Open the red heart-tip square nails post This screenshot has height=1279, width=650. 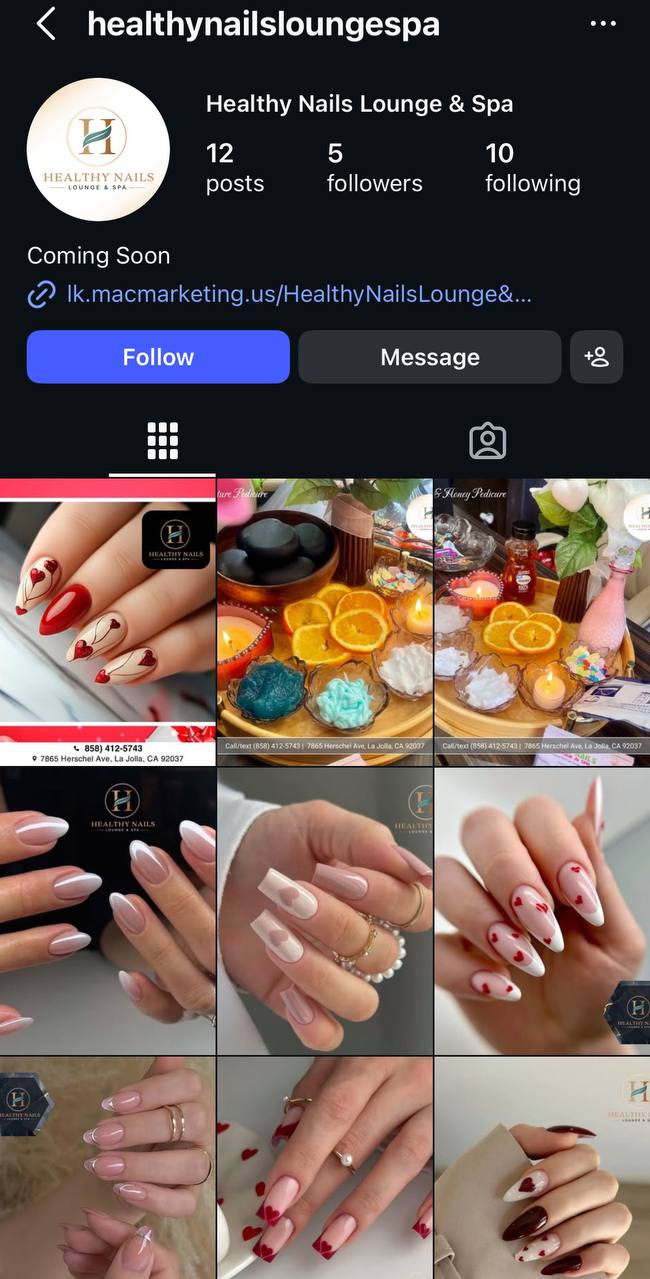324,1168
